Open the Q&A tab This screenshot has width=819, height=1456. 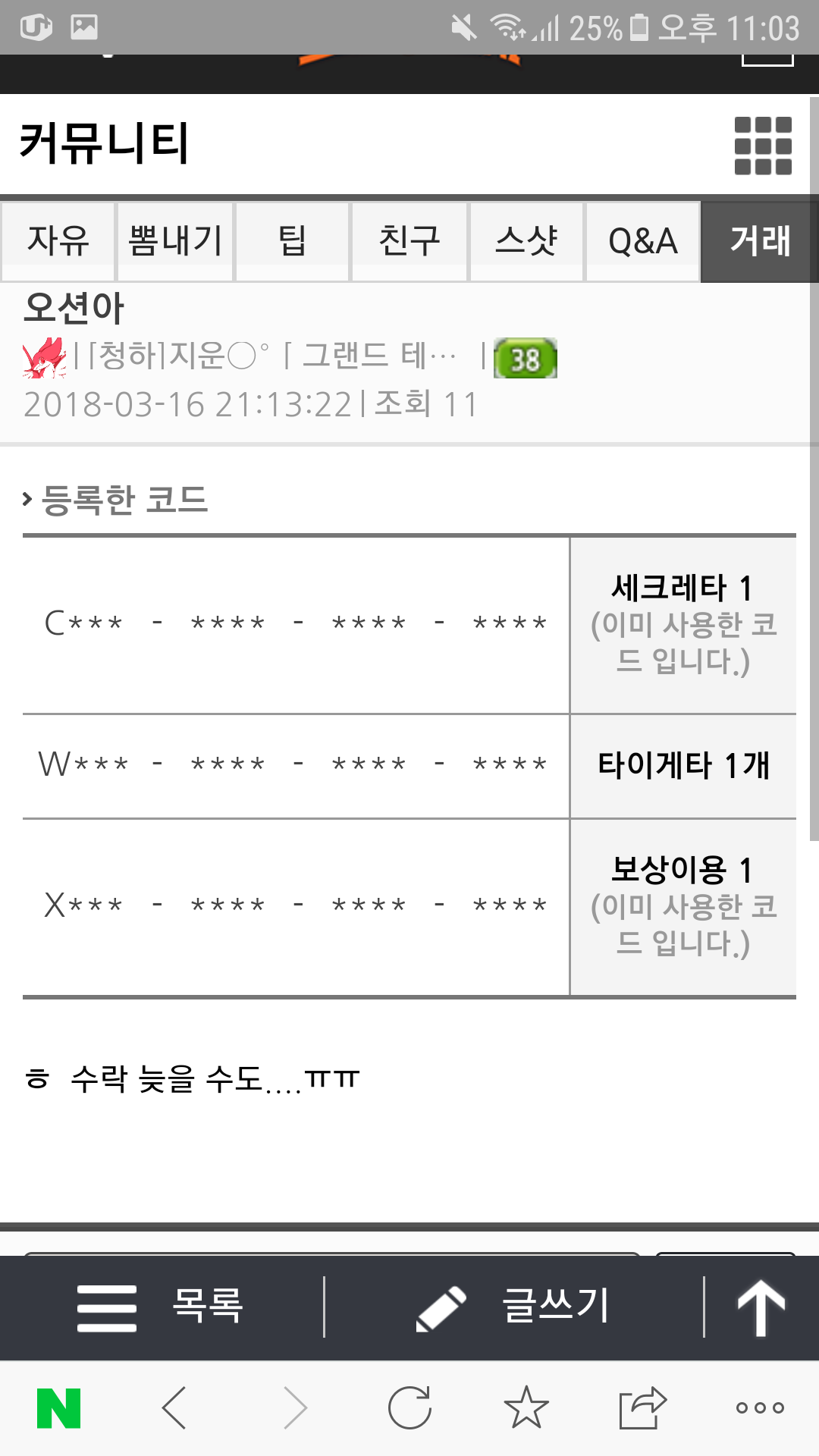pyautogui.click(x=643, y=241)
